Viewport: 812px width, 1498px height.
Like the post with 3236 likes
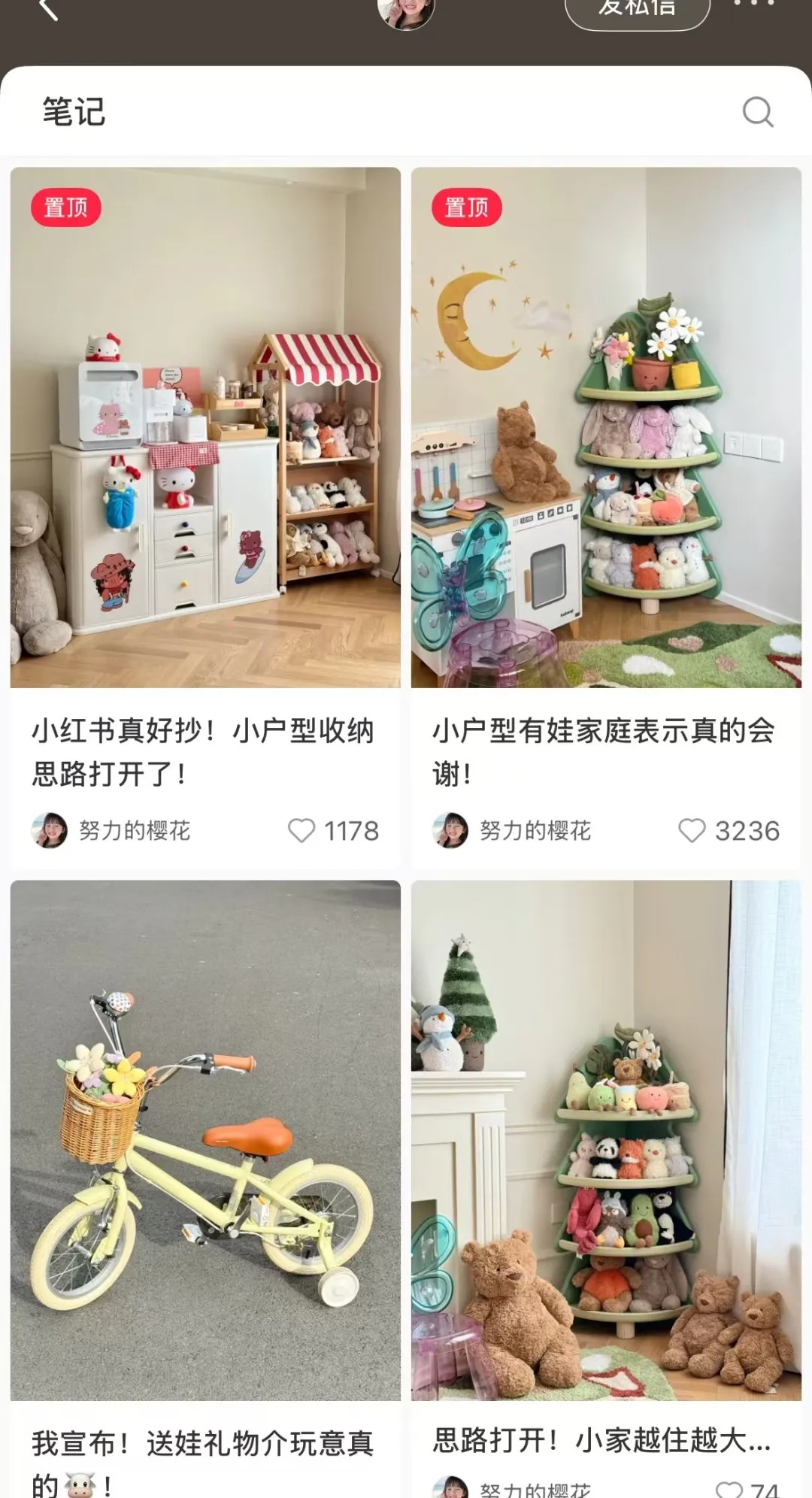pyautogui.click(x=692, y=830)
